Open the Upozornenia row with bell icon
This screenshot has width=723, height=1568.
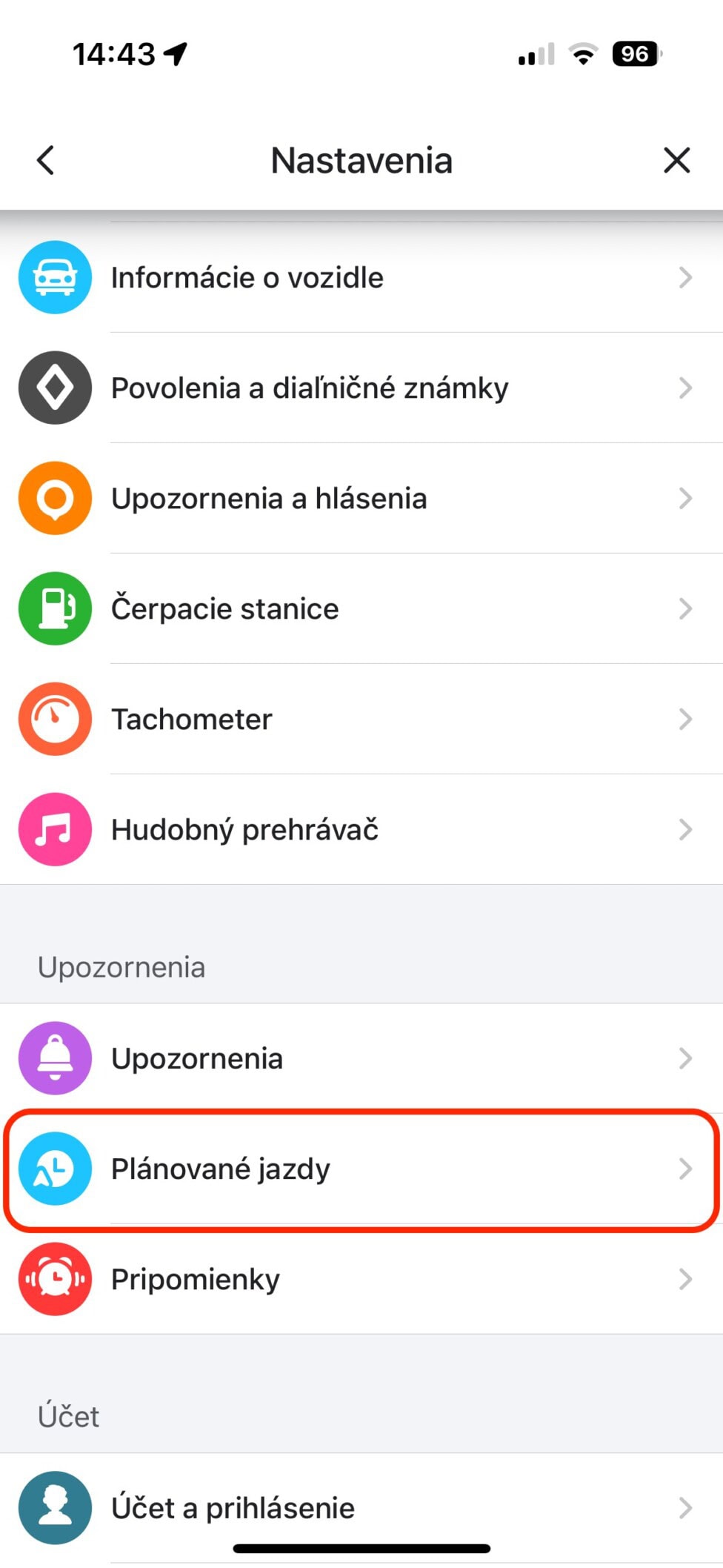pos(361,1059)
